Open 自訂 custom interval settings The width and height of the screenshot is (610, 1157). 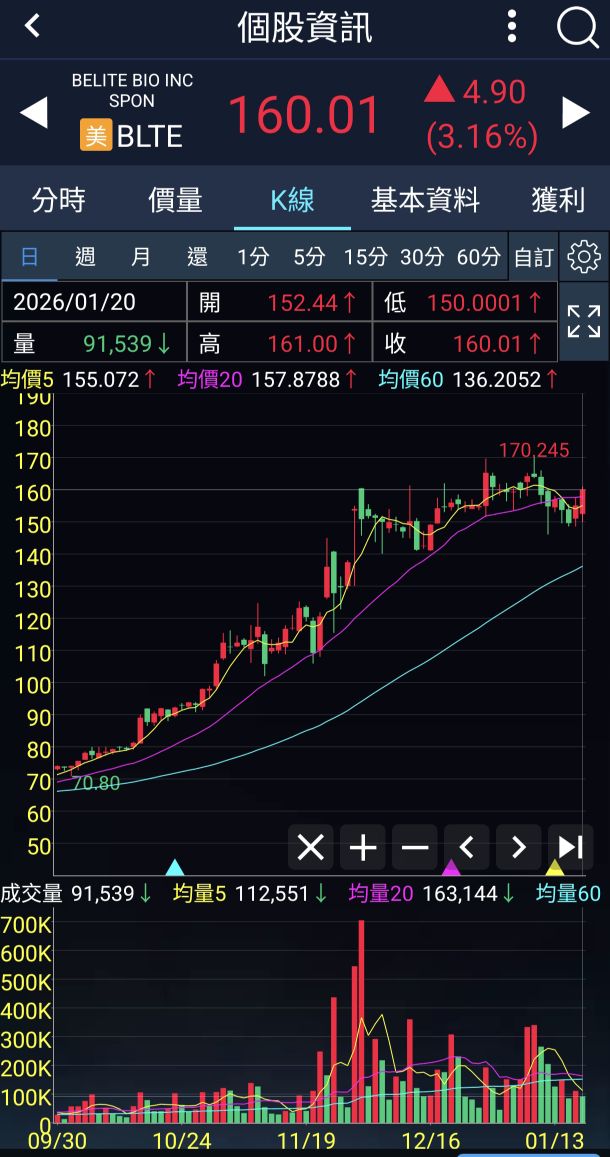click(x=533, y=257)
